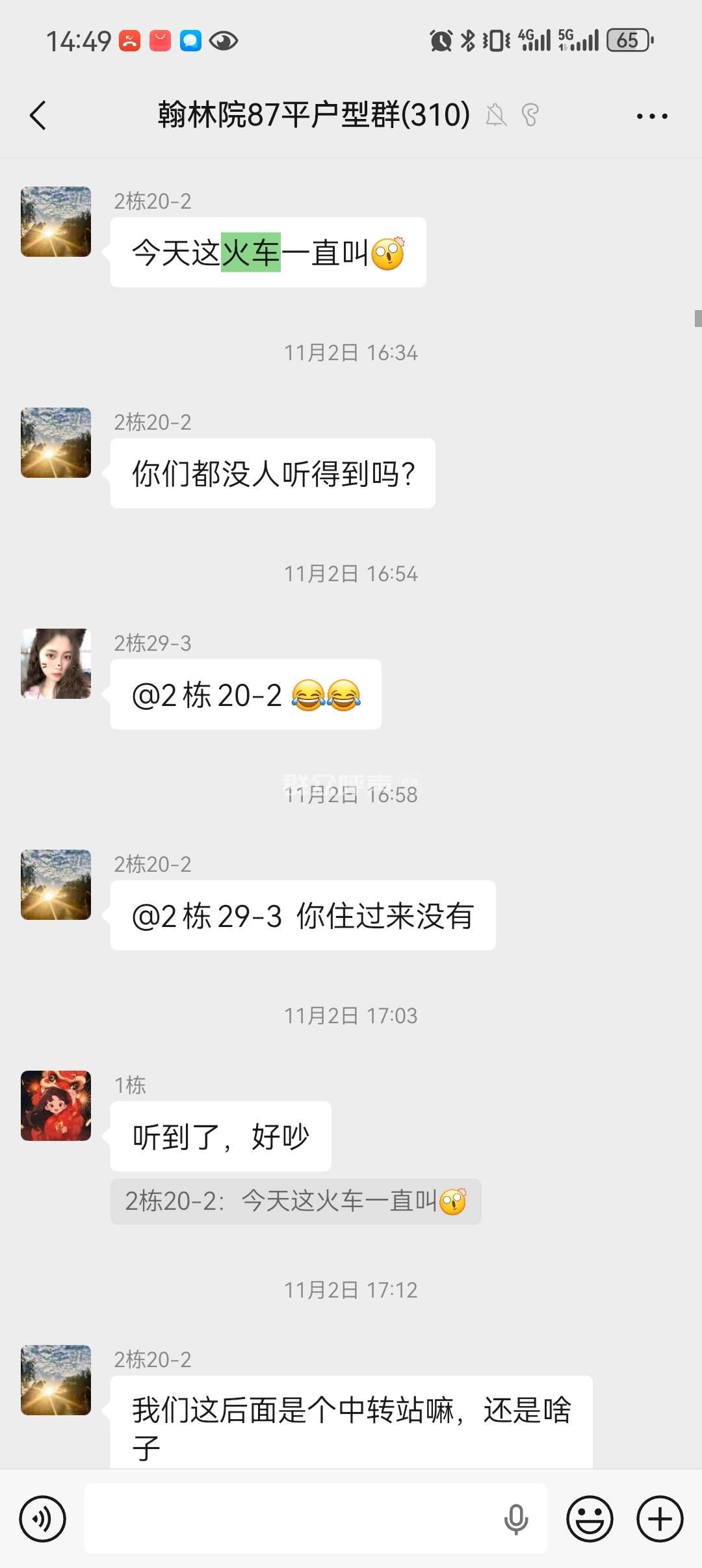Open the avatar of member 1栋
The image size is (702, 1568).
click(x=56, y=1106)
